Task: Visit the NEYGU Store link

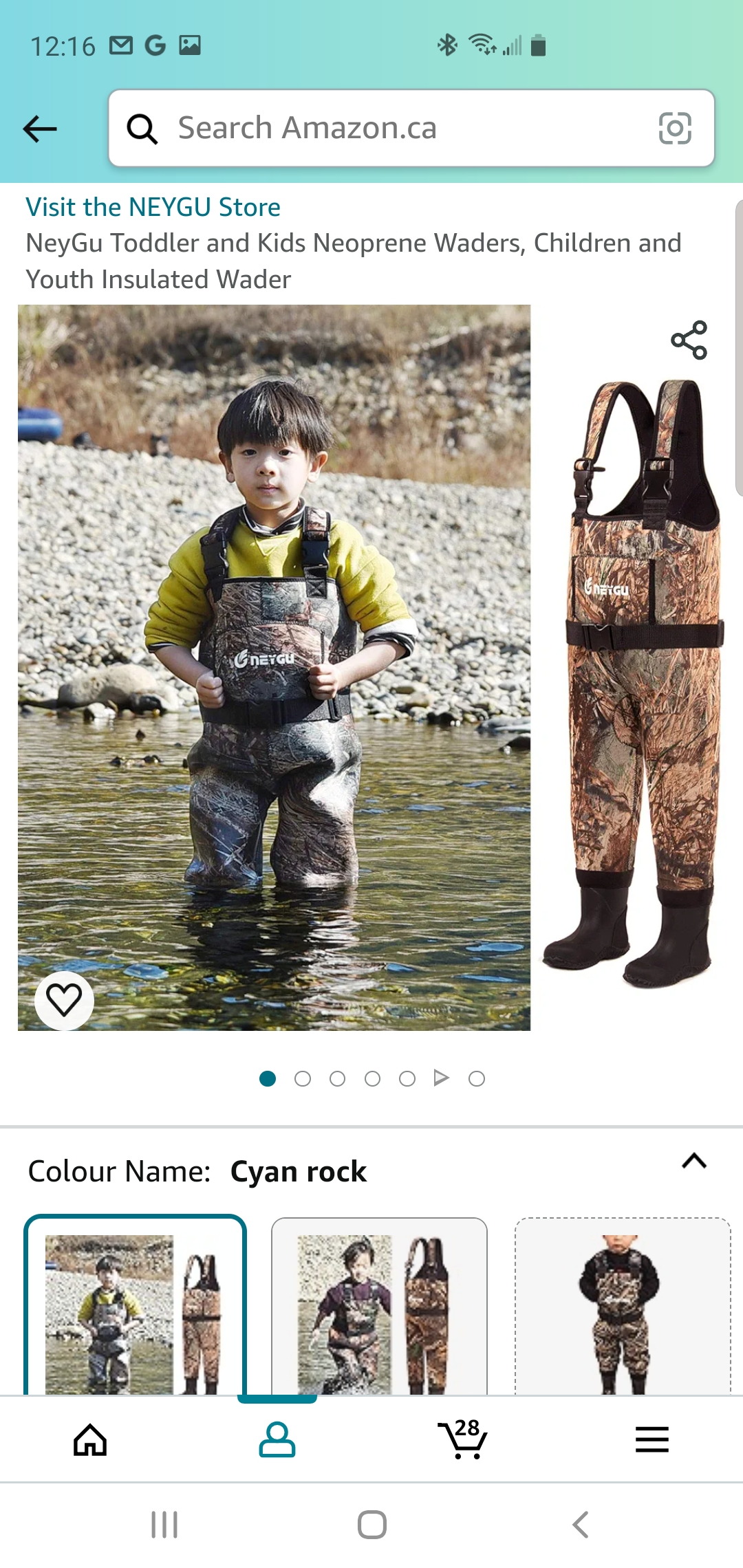Action: pos(153,207)
